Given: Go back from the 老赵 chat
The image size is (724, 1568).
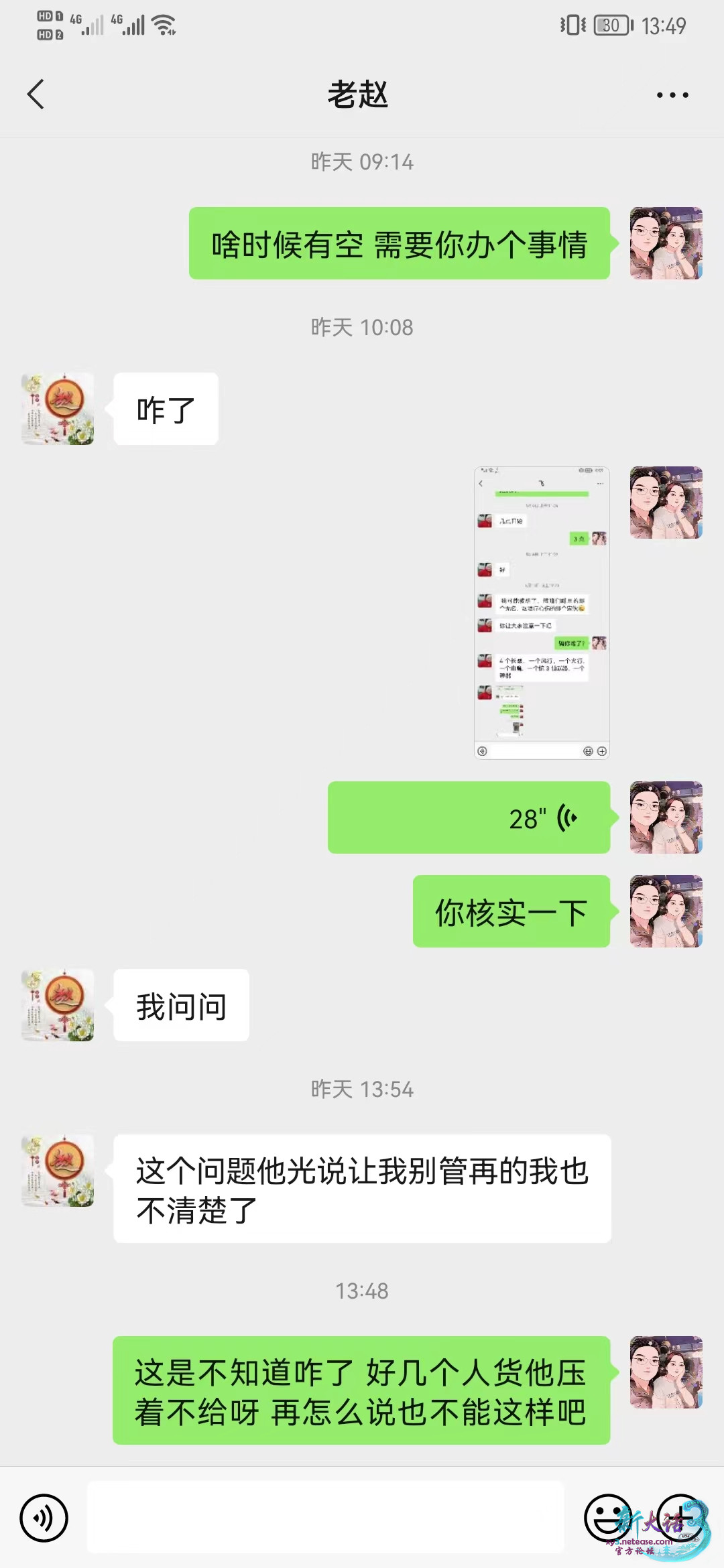Looking at the screenshot, I should point(36,94).
